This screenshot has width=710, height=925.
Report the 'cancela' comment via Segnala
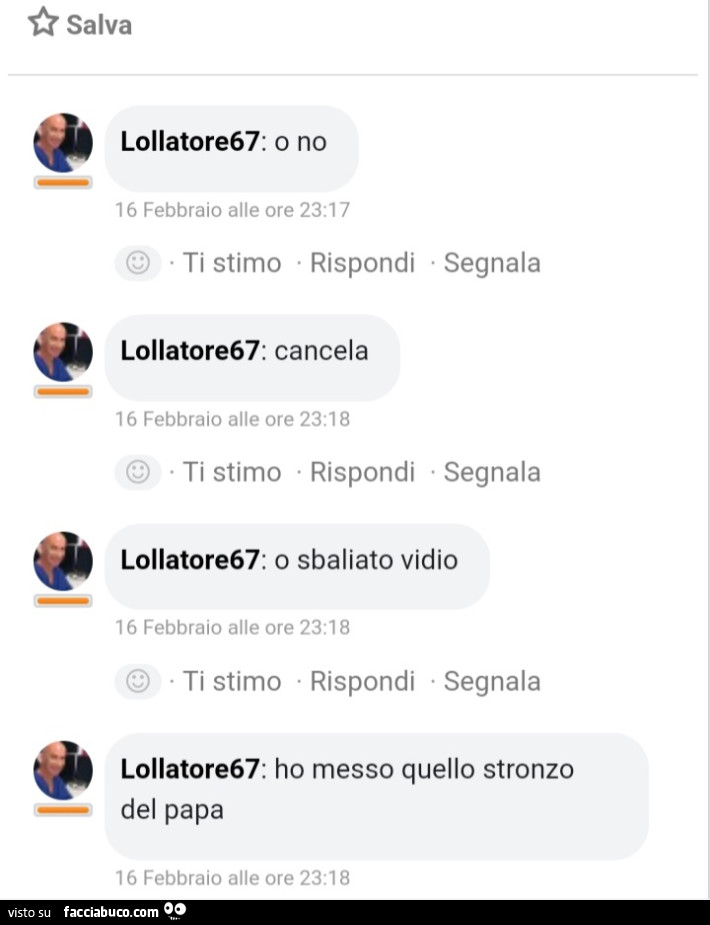[492, 472]
